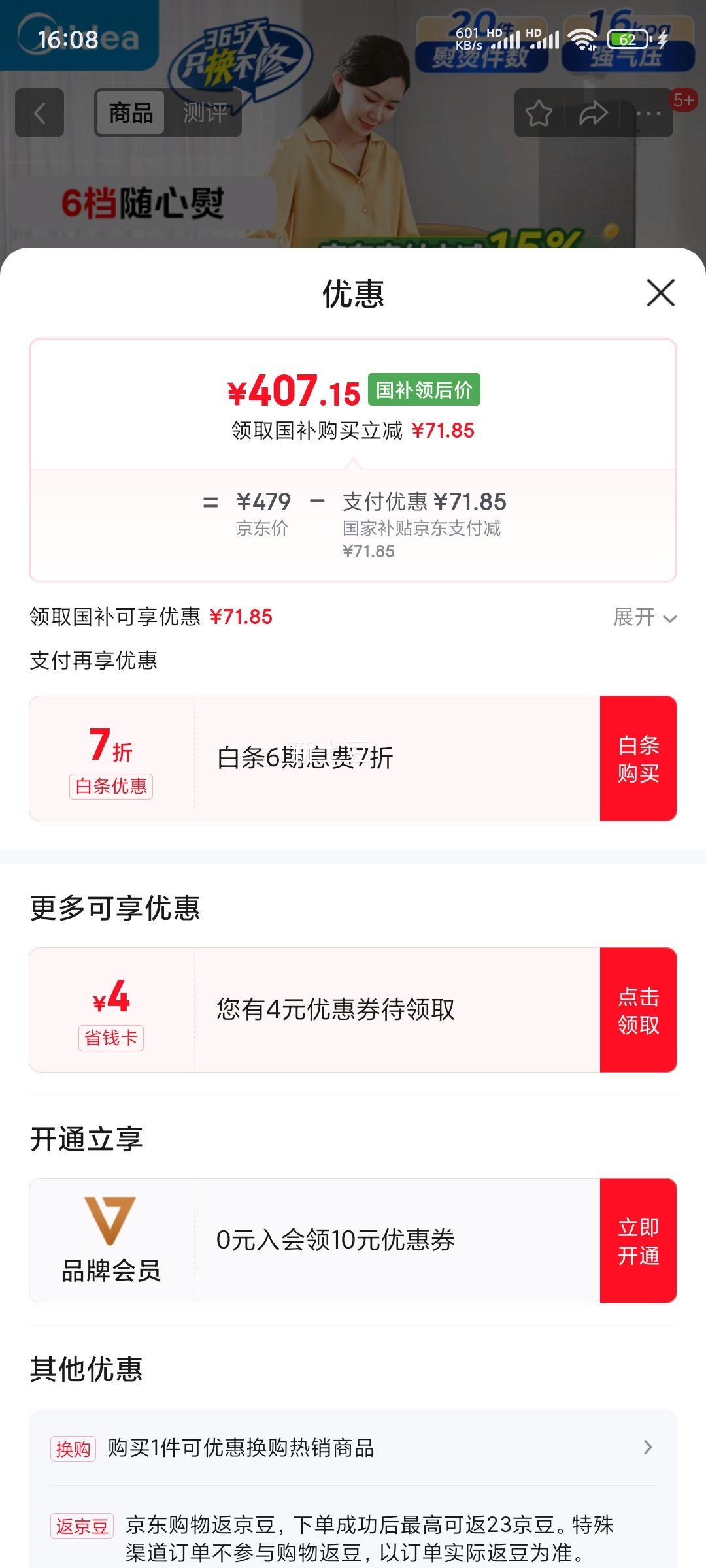The width and height of the screenshot is (706, 1568).
Task: Claim the 4元 coupon via 点击领取
Action: [x=638, y=1010]
